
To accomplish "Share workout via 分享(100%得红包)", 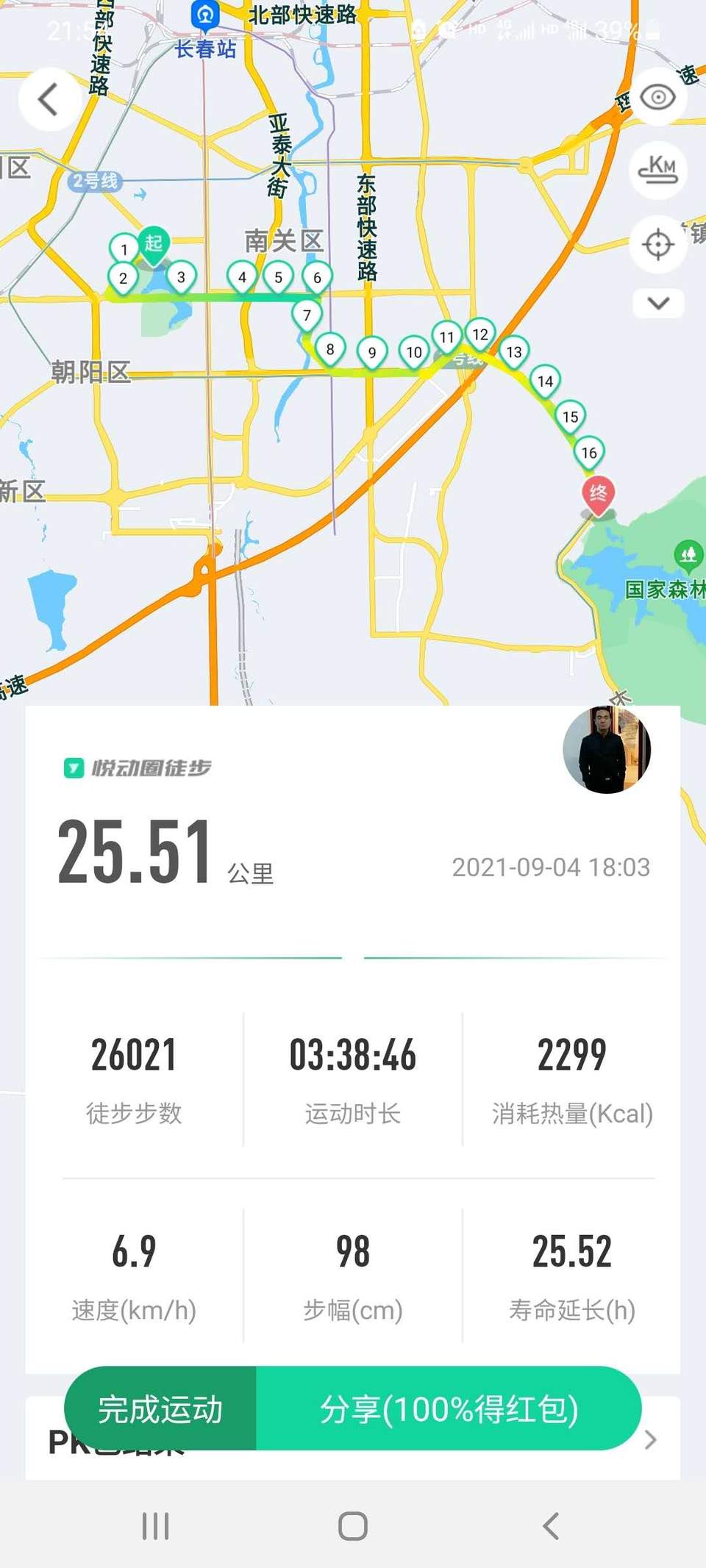I will coord(449,1408).
